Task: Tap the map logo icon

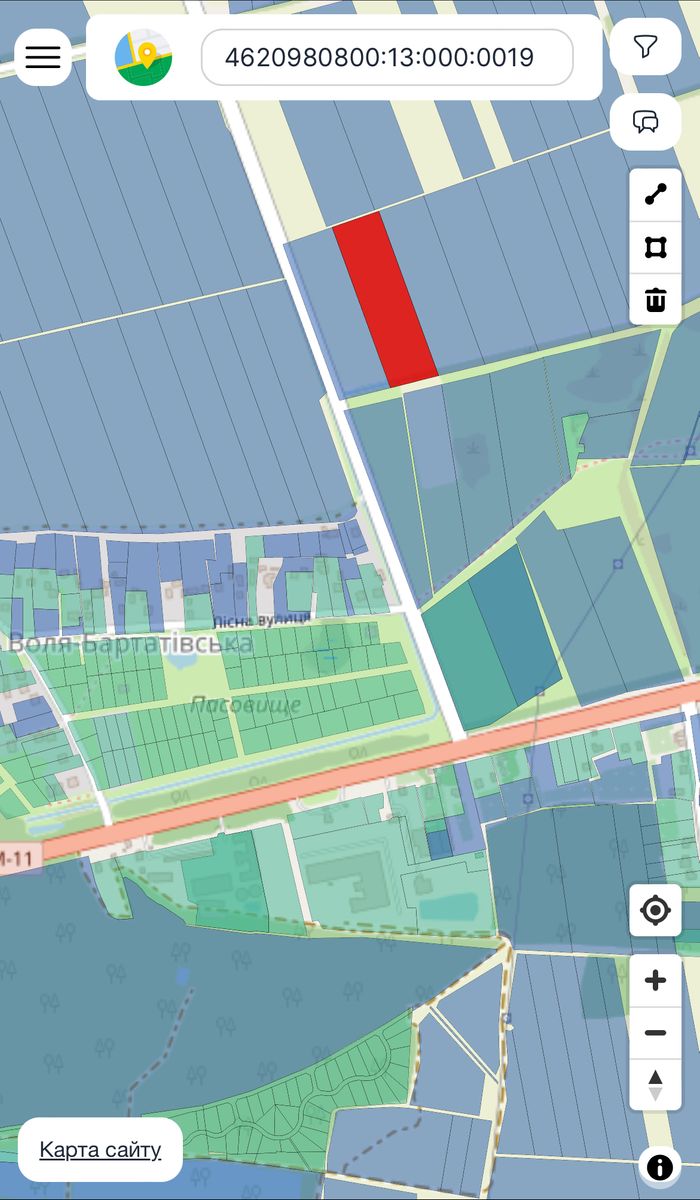Action: coord(143,57)
